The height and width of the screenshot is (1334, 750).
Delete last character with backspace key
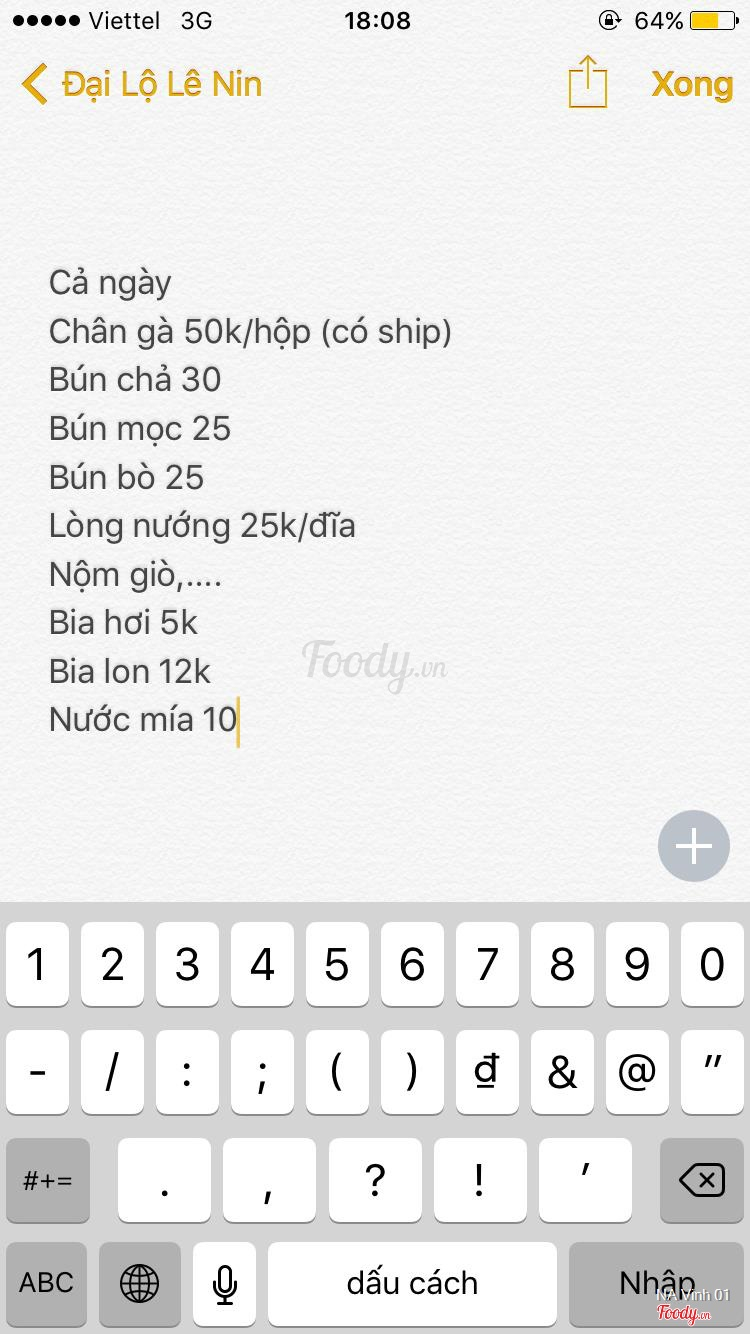pyautogui.click(x=701, y=1181)
